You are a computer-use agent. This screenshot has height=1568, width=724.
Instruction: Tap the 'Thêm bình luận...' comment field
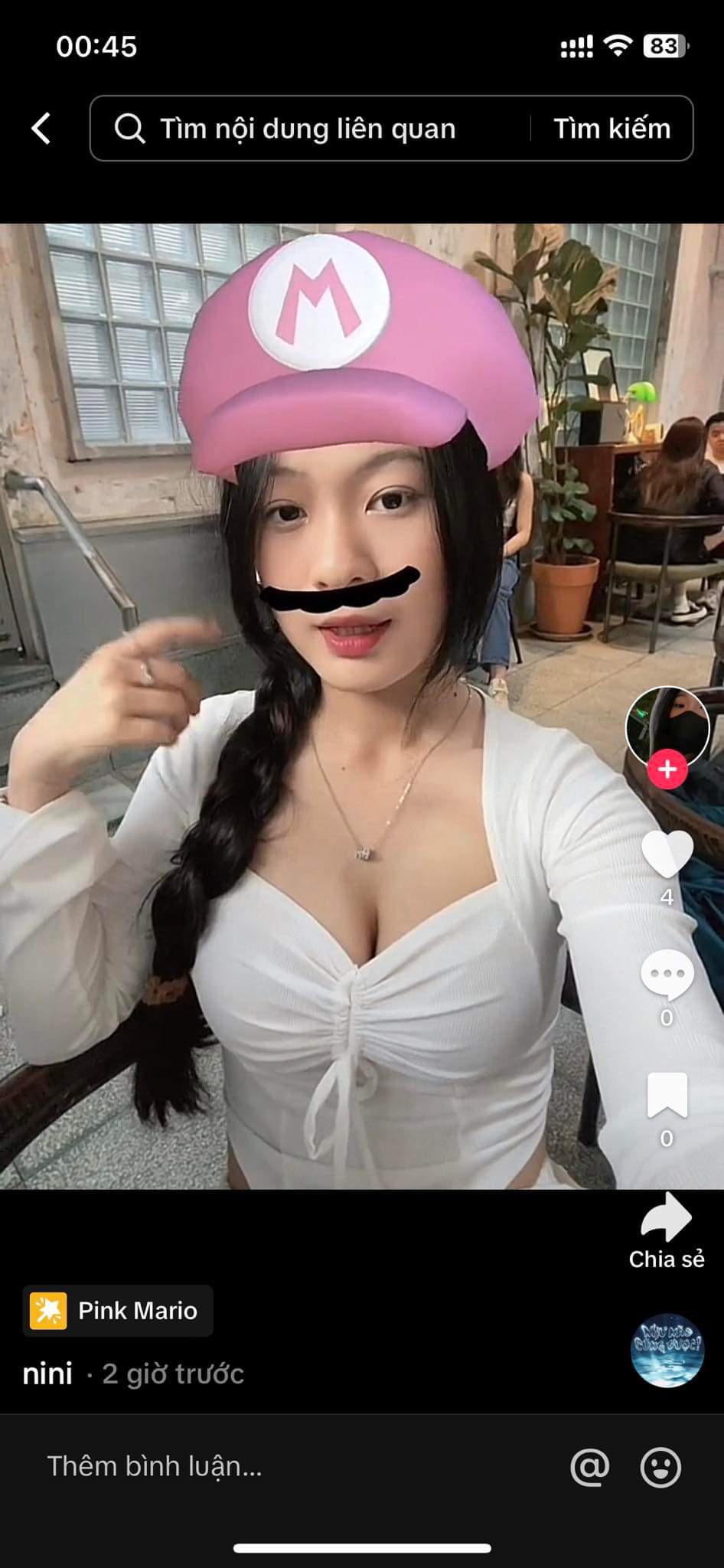(230, 1466)
